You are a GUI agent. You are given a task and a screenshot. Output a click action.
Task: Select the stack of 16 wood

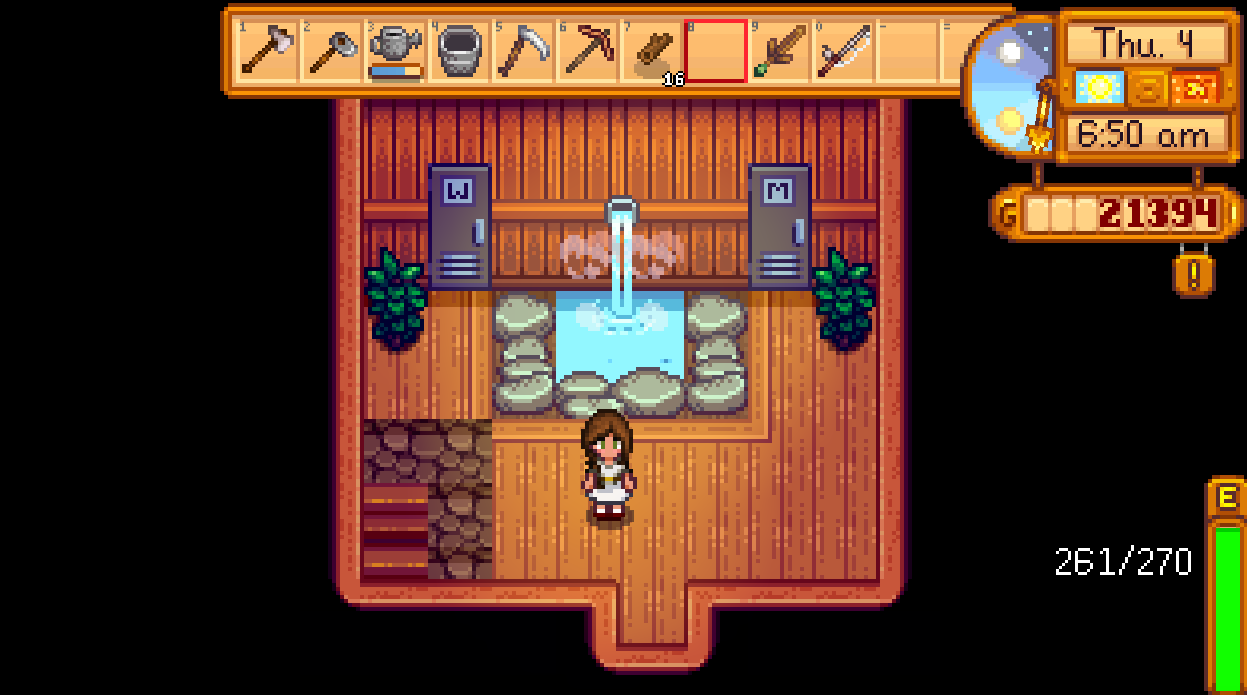651,51
